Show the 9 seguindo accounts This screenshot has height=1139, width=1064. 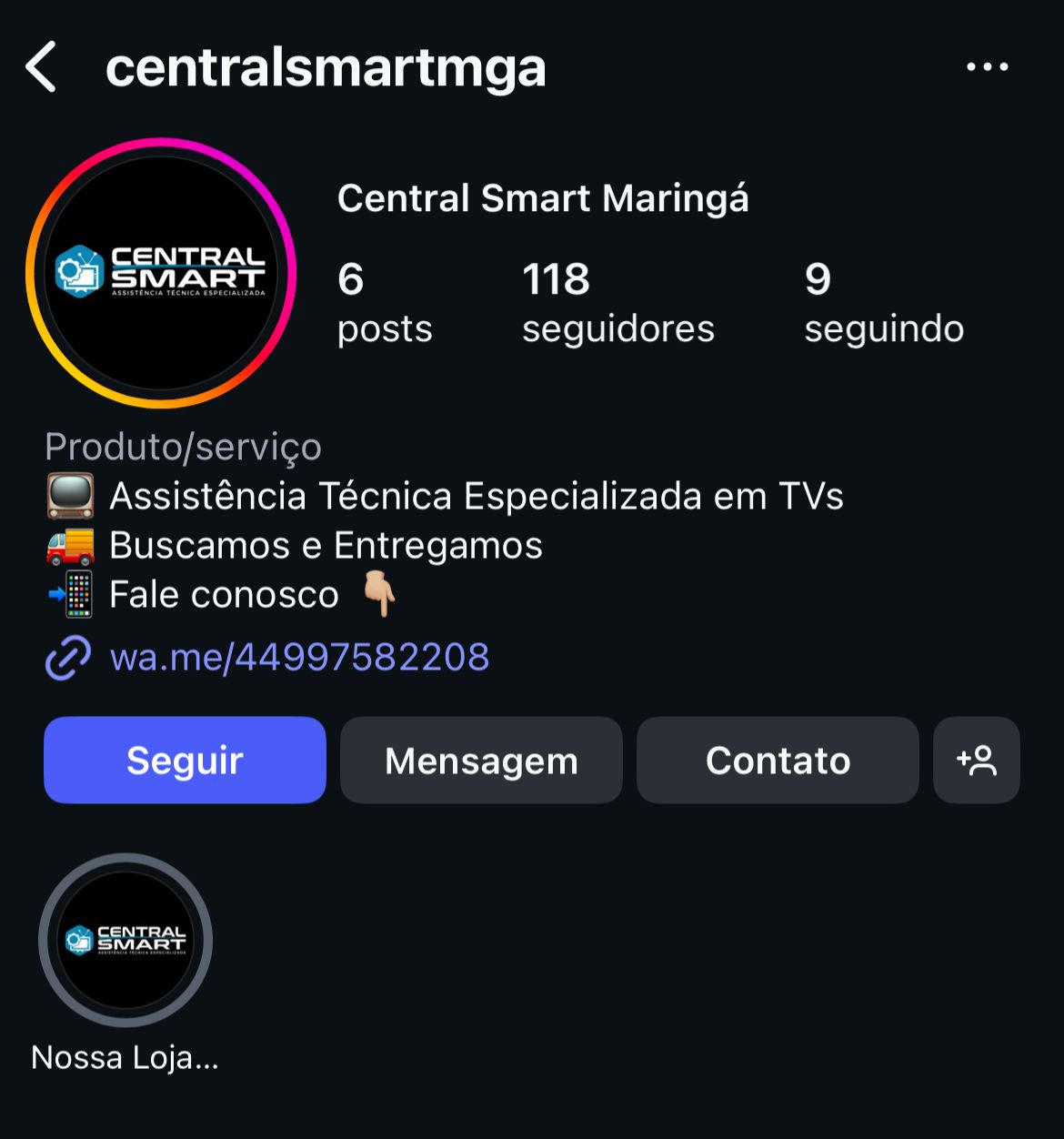pos(883,302)
